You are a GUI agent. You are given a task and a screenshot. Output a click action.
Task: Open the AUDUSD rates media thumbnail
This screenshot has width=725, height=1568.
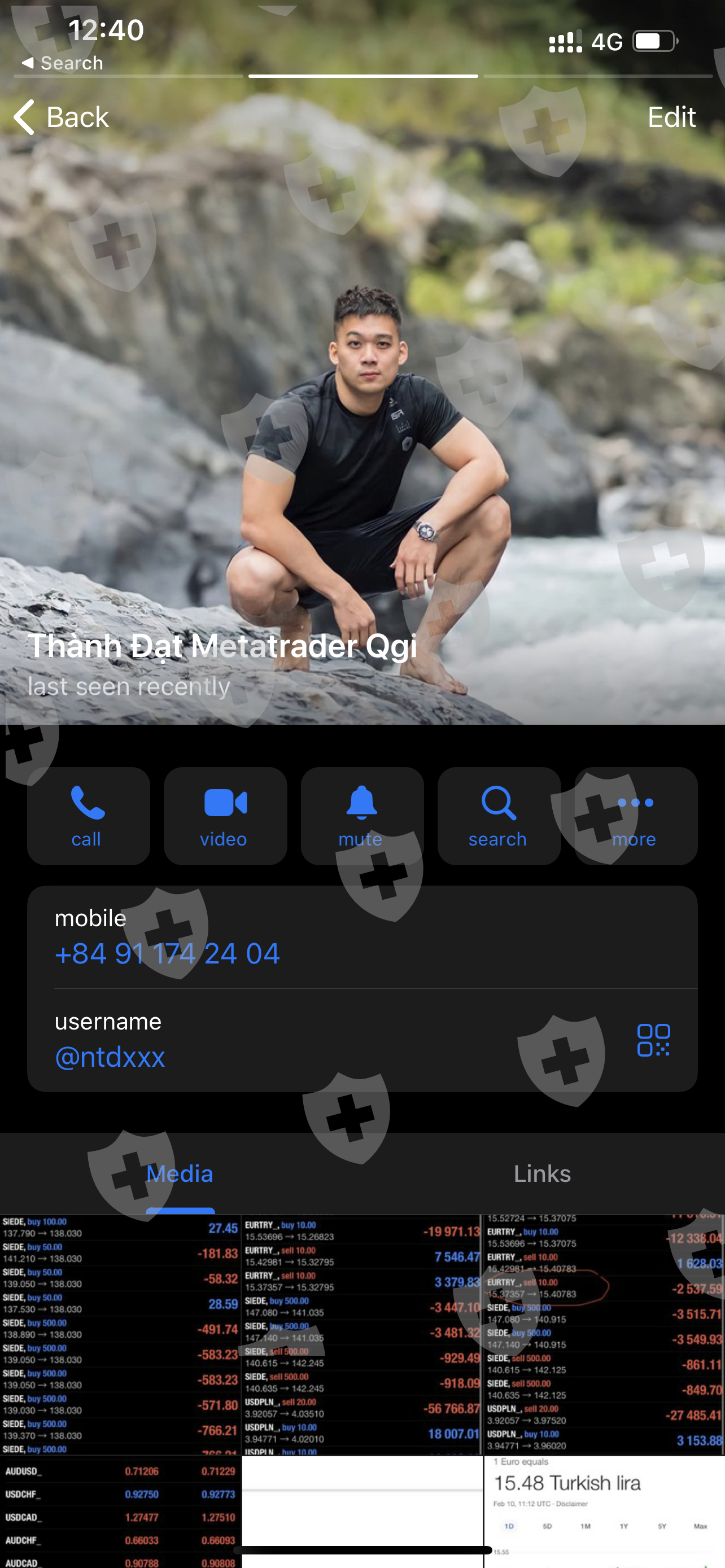(x=120, y=1512)
